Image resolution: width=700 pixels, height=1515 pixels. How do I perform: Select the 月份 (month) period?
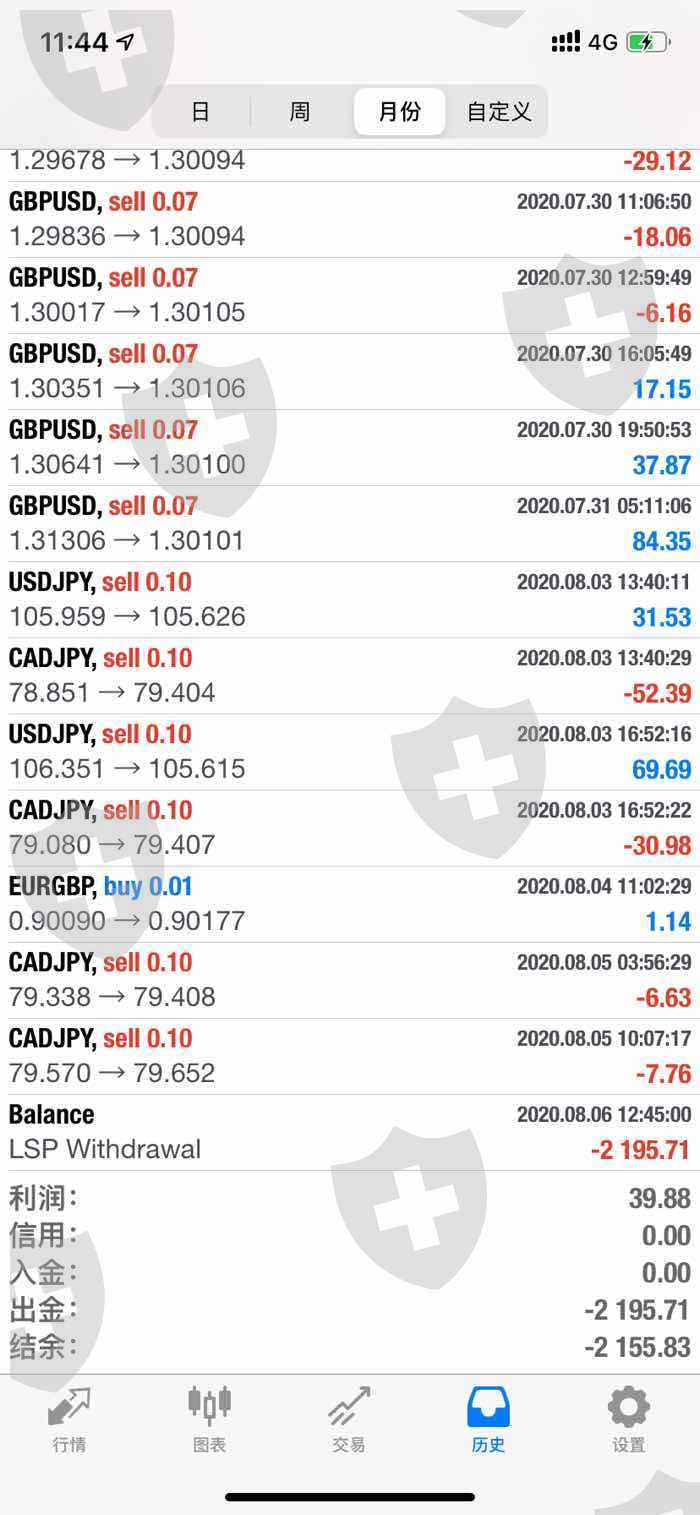pyautogui.click(x=399, y=111)
